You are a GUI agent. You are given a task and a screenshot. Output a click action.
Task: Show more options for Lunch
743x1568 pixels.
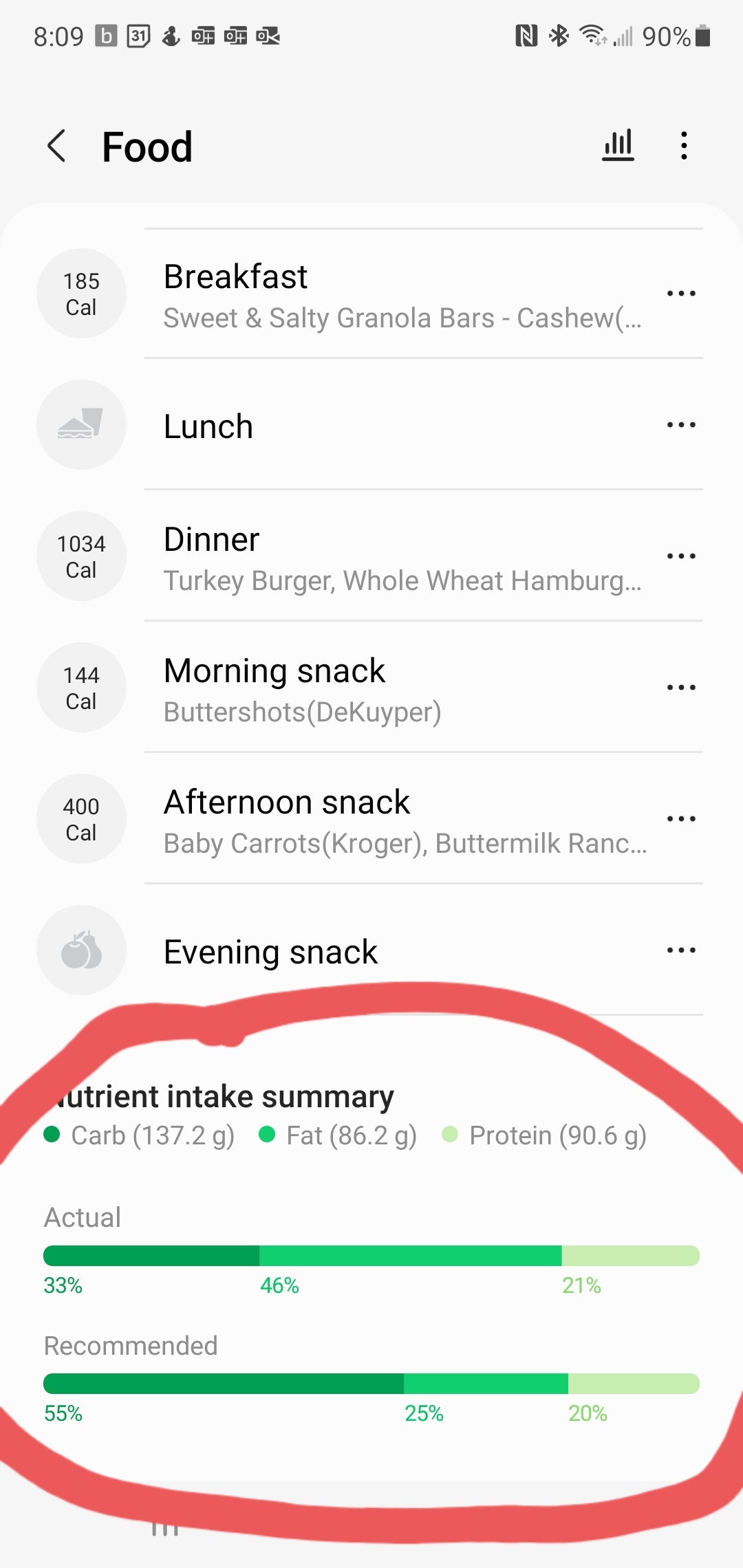click(681, 425)
